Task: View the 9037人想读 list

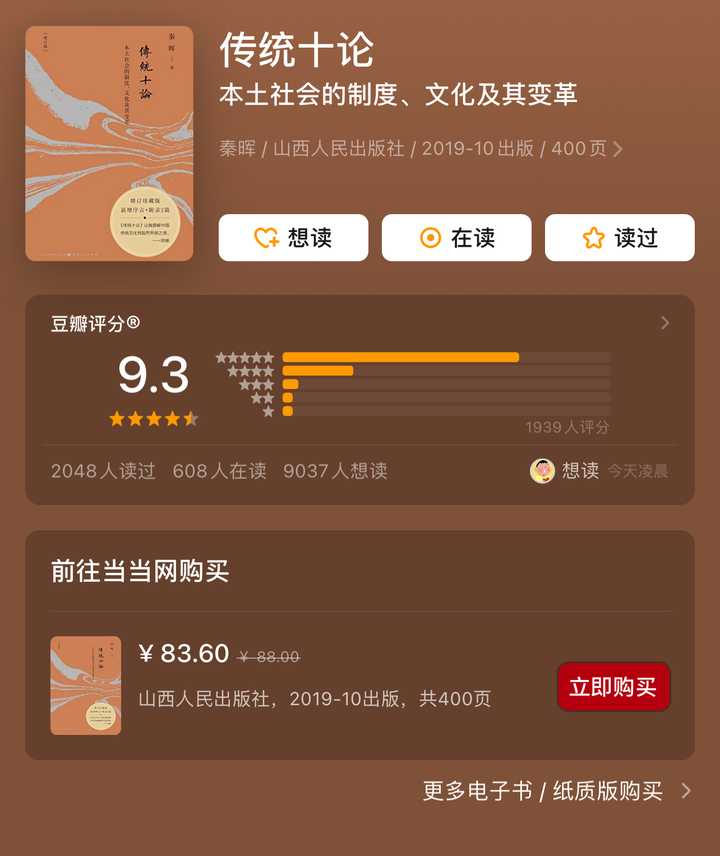Action: pos(335,471)
